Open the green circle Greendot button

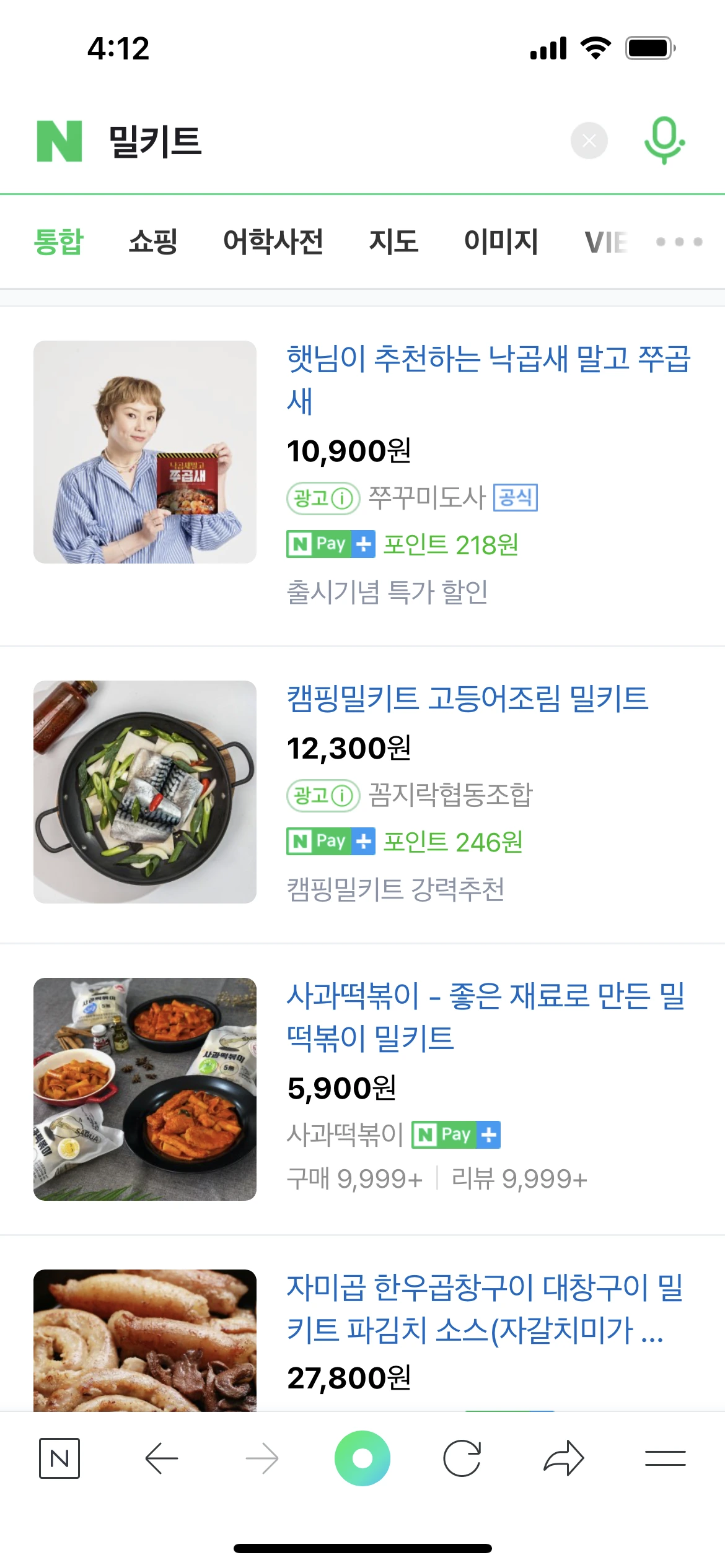click(x=362, y=1458)
